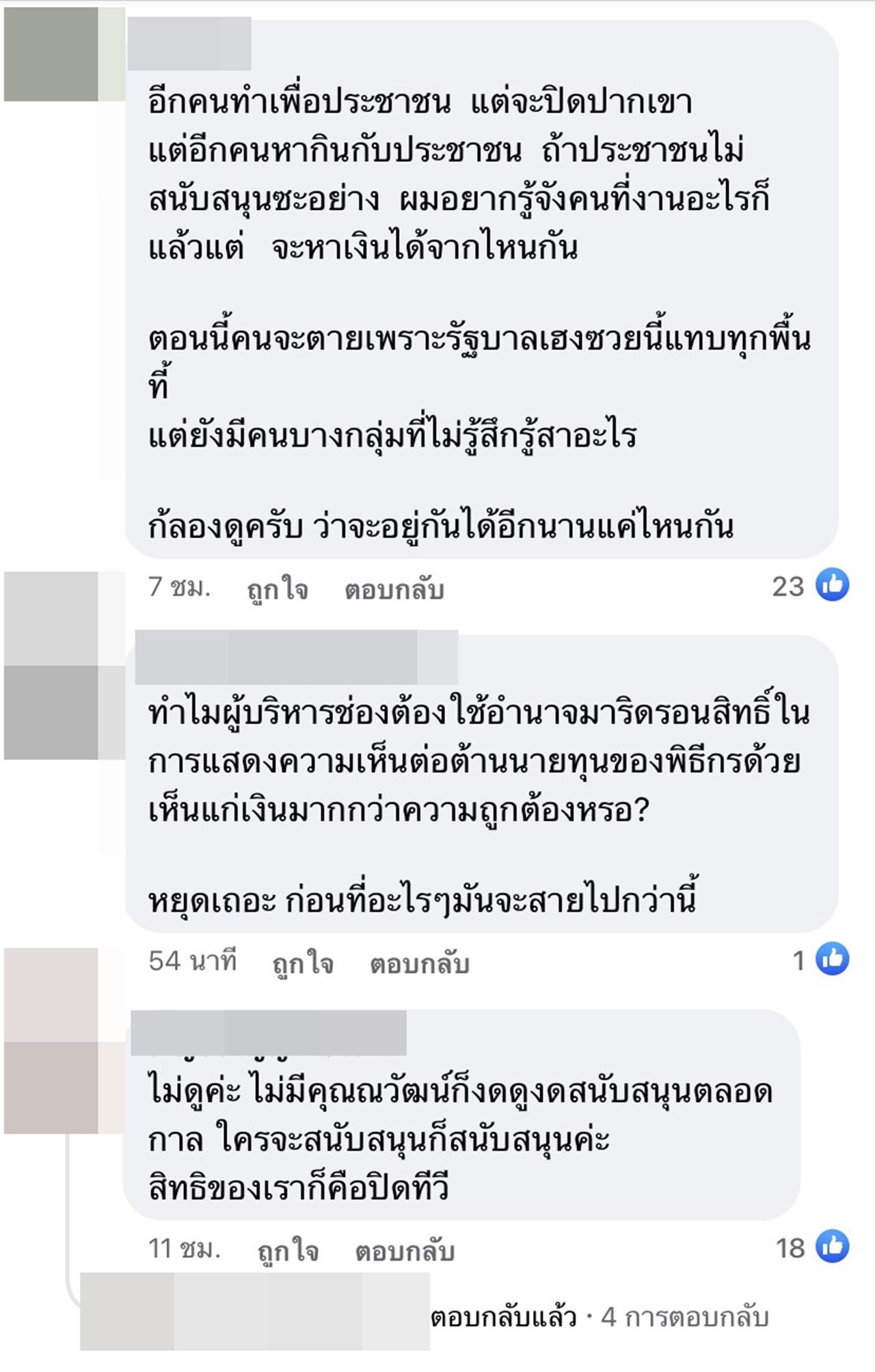Reply to the comment posted 11 ชม. ago
This screenshot has height=1372, width=875.
coord(405,1251)
